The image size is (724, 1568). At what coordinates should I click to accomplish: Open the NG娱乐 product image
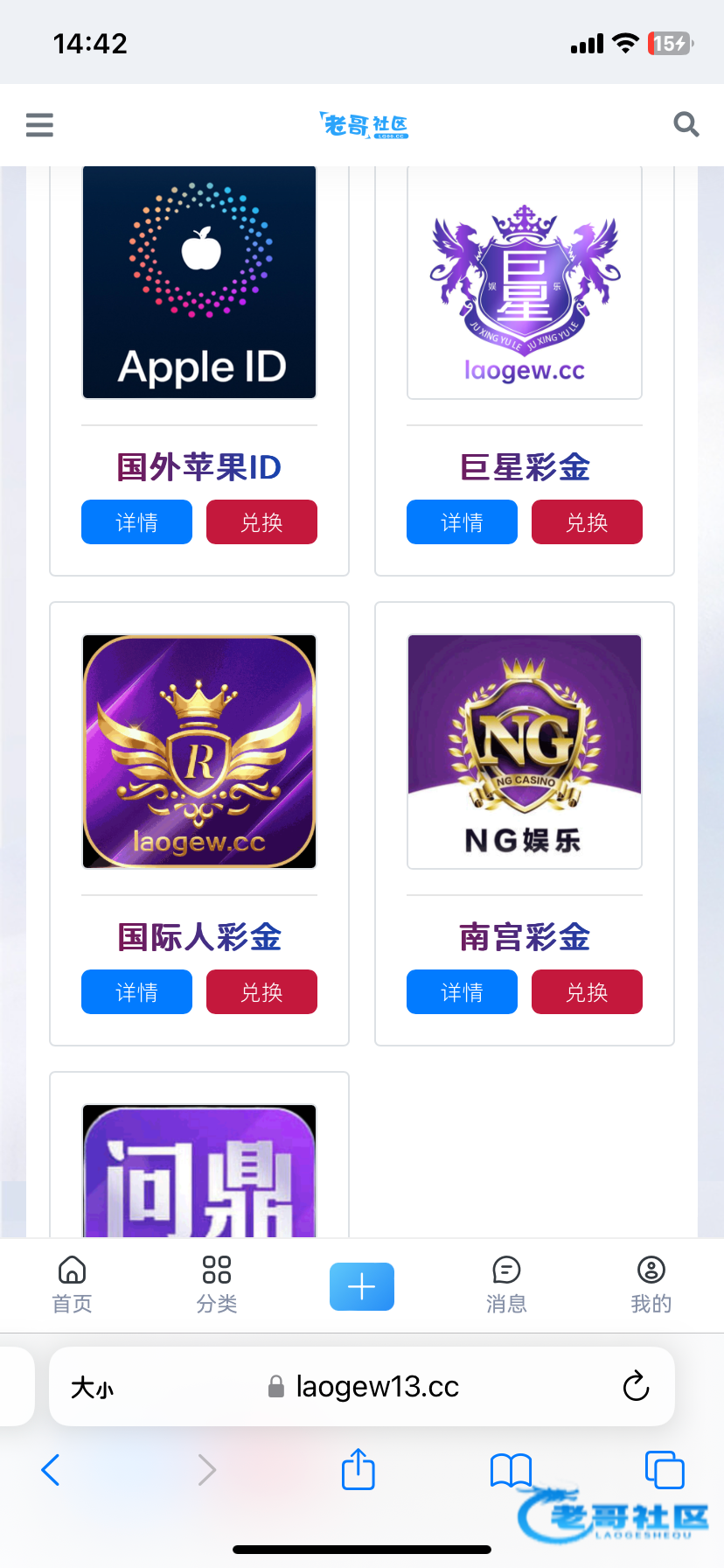click(x=525, y=752)
